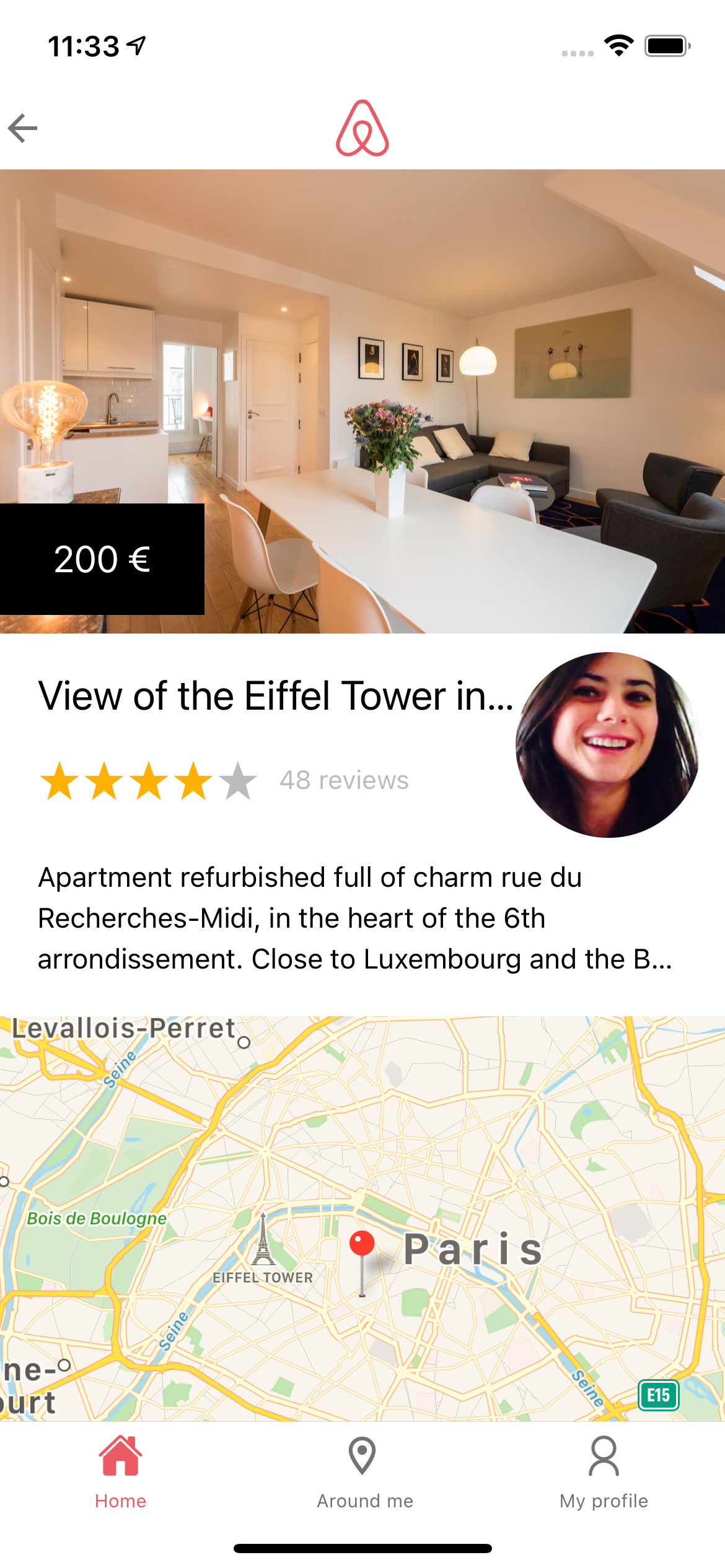Screen dimensions: 725x1568
Task: Tap the back arrow to return
Action: (22, 128)
